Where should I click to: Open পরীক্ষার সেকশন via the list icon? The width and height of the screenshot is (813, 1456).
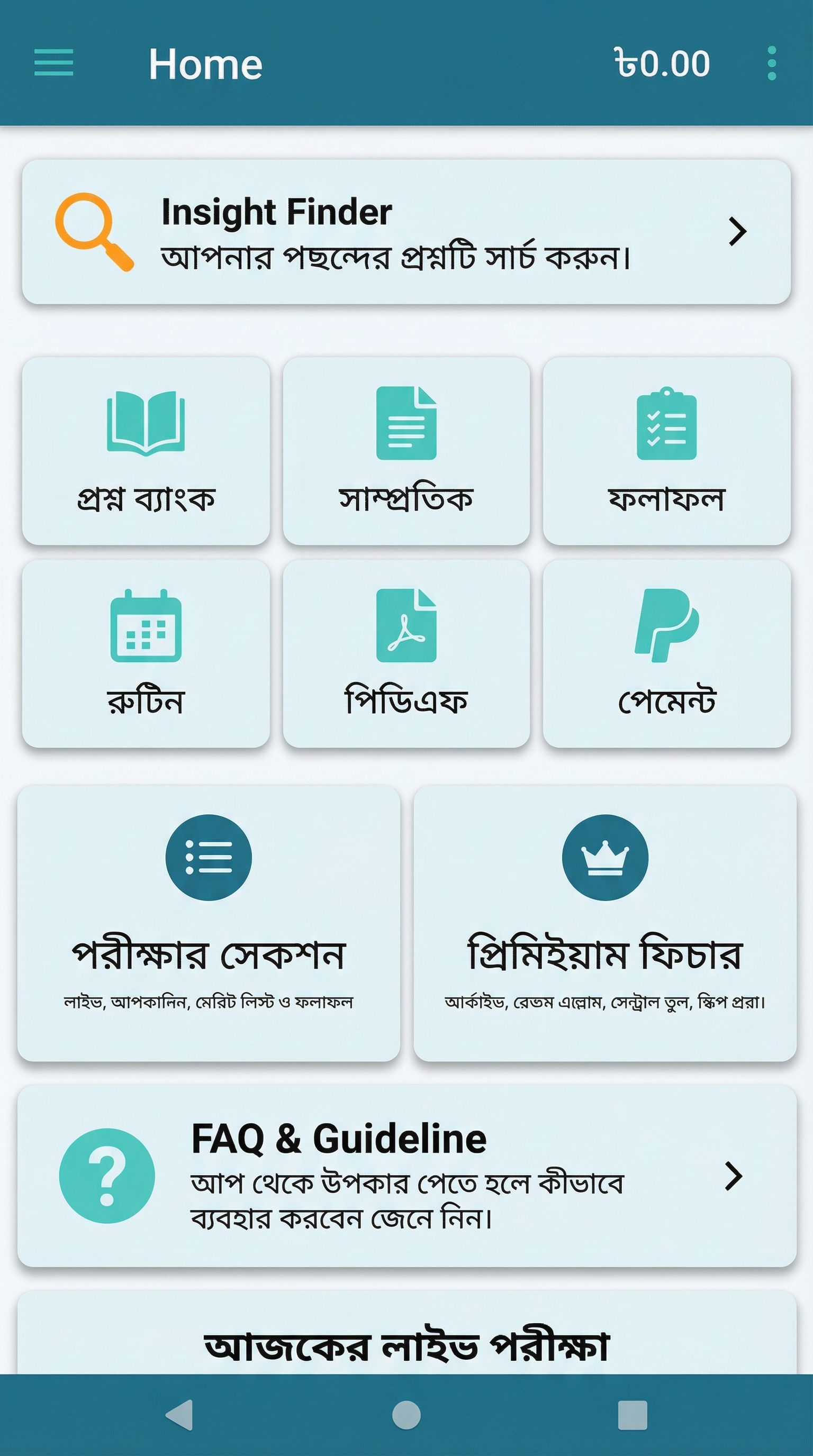coord(210,860)
